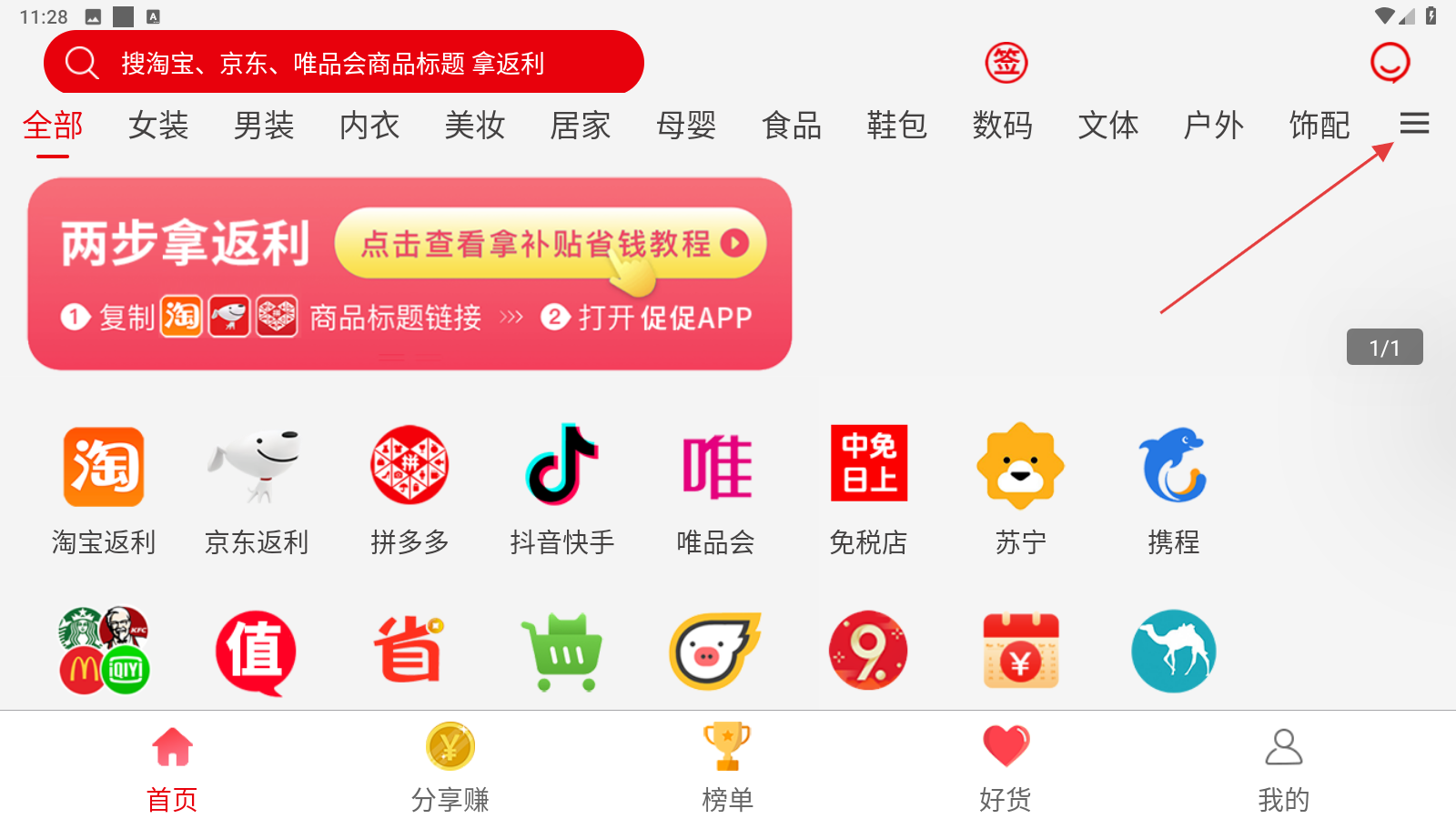Switch to the 女装 category tab
Viewport: 1456px width, 819px height.
158,126
